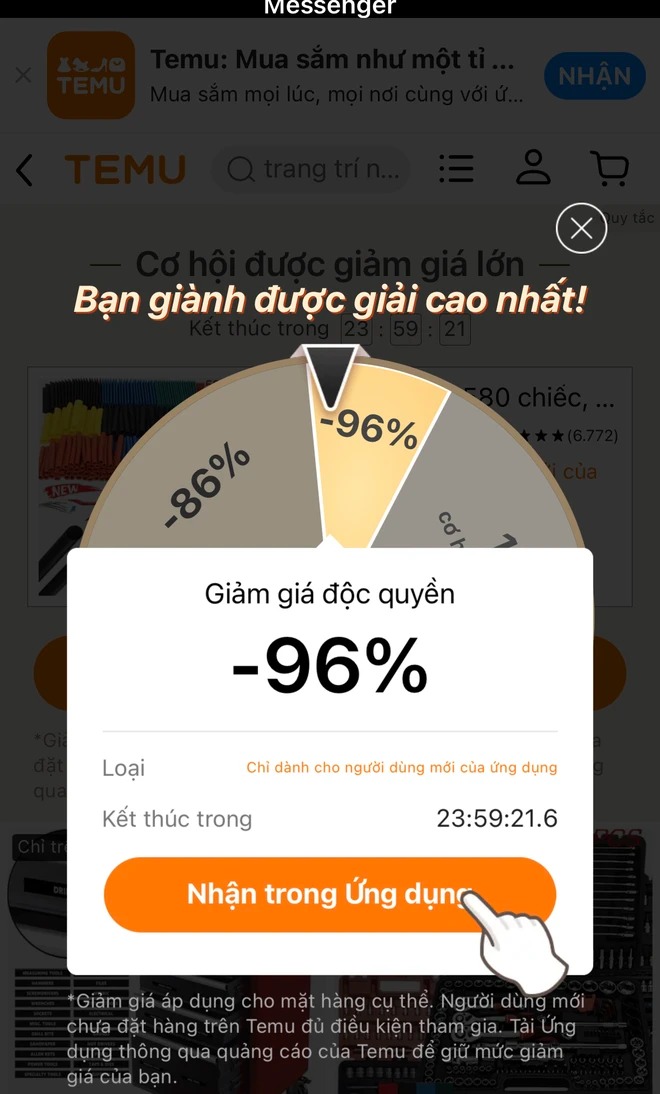Close the discount wheel popup
Image resolution: width=660 pixels, height=1094 pixels.
[x=581, y=229]
